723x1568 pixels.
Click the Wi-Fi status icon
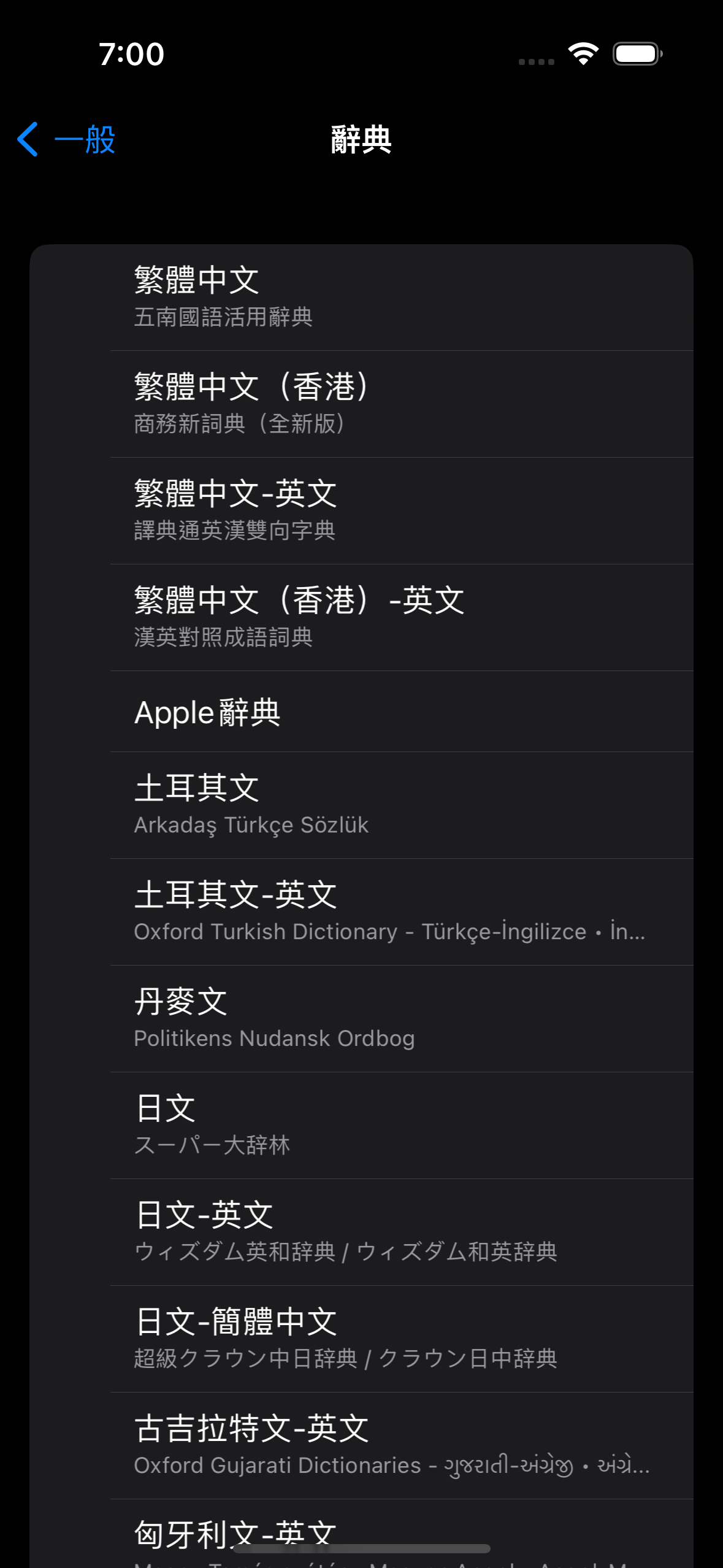click(583, 53)
